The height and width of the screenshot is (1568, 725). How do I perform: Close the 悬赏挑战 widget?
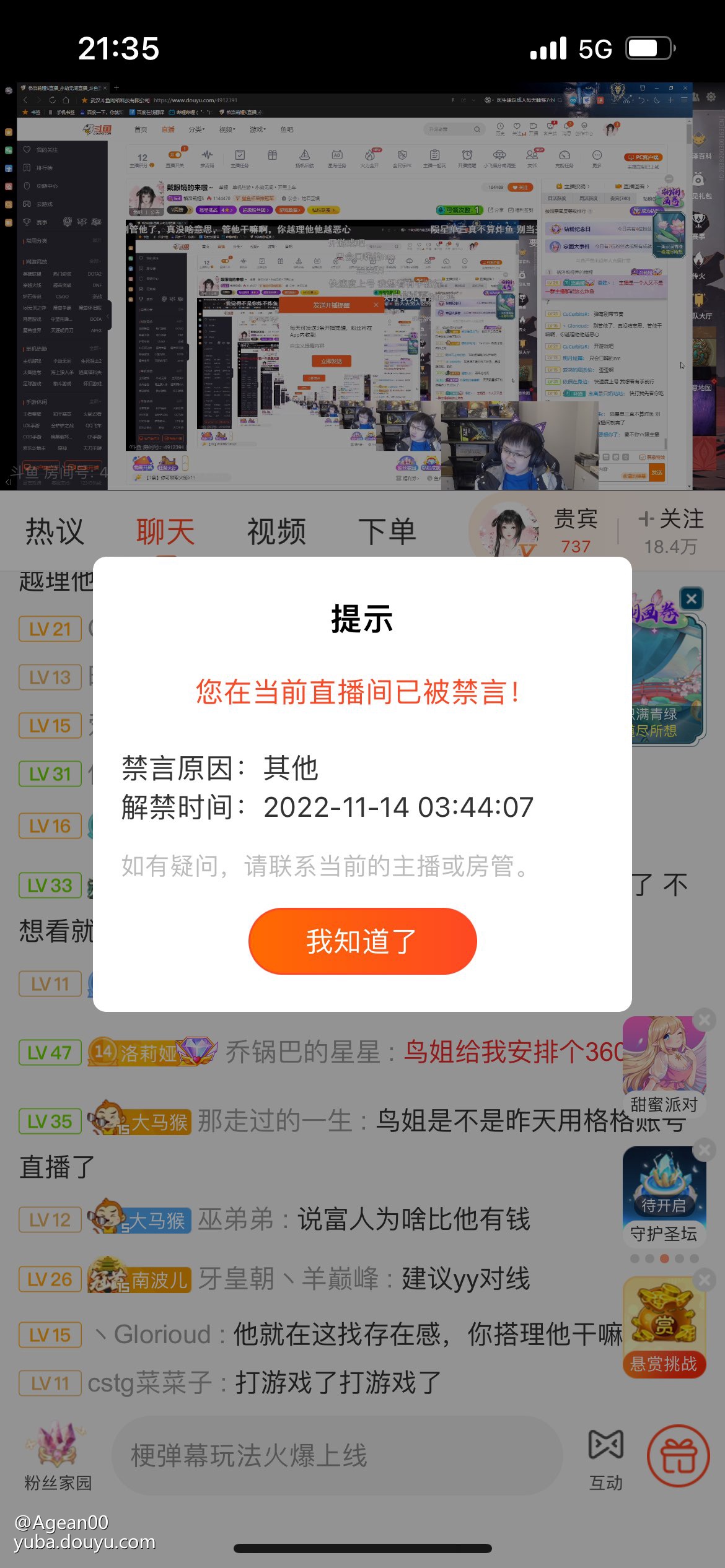click(x=705, y=1279)
